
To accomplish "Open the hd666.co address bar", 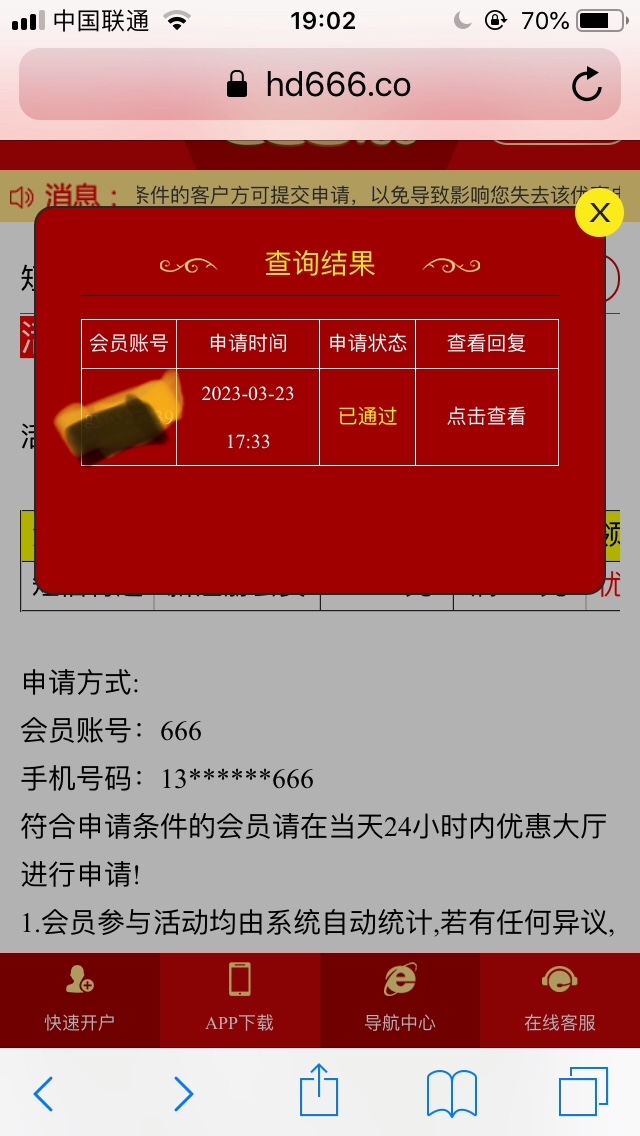I will [320, 85].
